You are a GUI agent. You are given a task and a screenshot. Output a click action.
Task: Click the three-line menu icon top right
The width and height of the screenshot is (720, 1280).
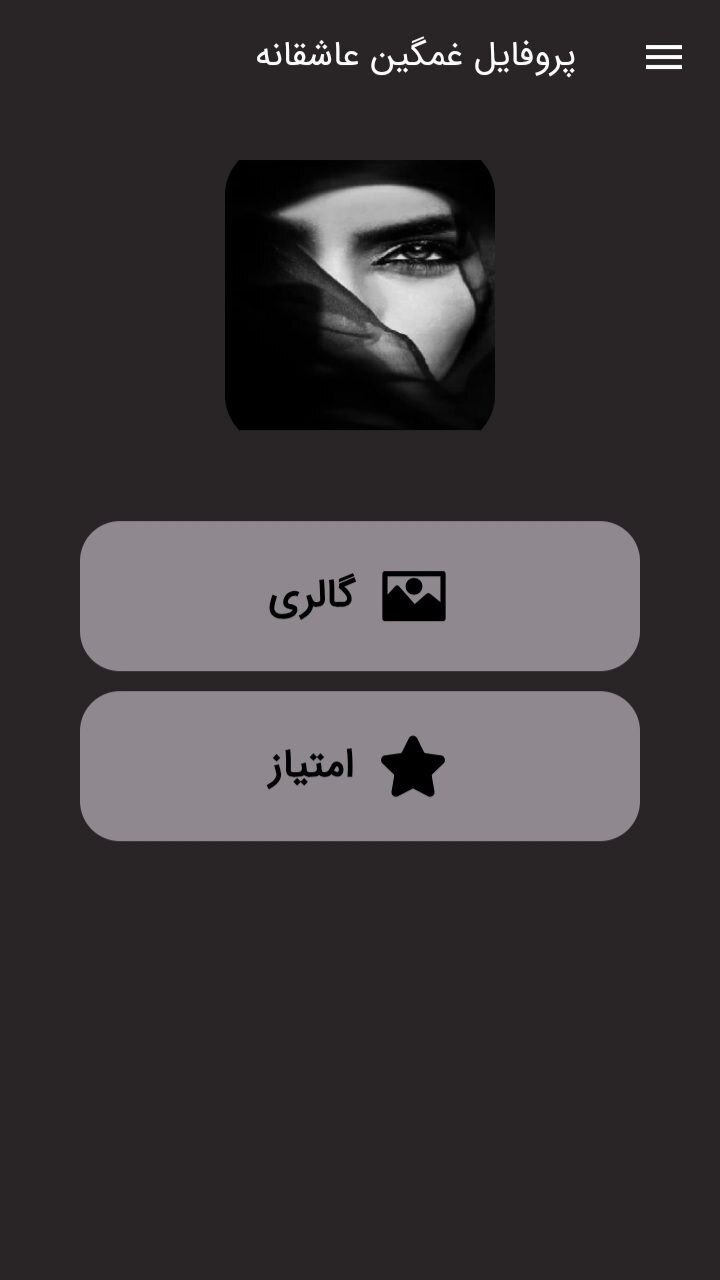click(x=663, y=57)
